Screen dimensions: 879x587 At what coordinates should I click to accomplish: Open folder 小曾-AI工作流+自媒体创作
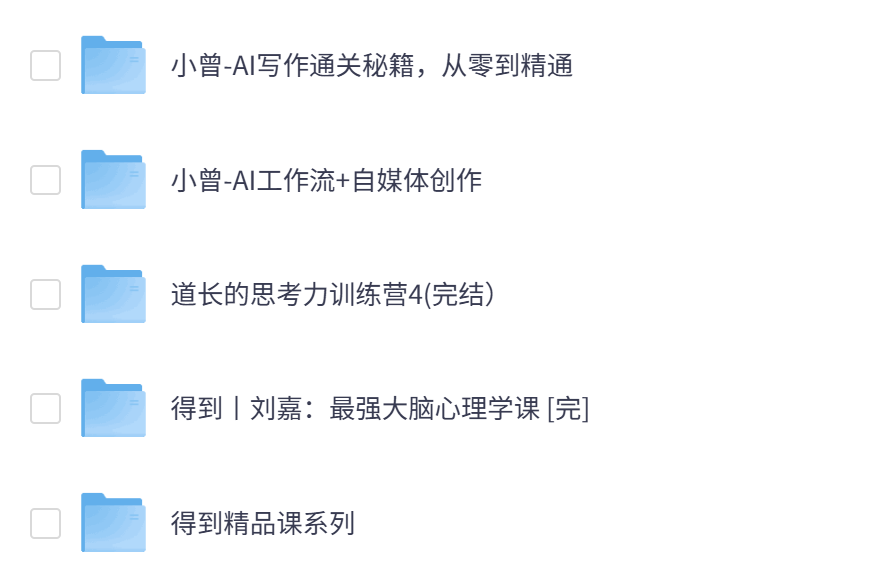click(326, 180)
